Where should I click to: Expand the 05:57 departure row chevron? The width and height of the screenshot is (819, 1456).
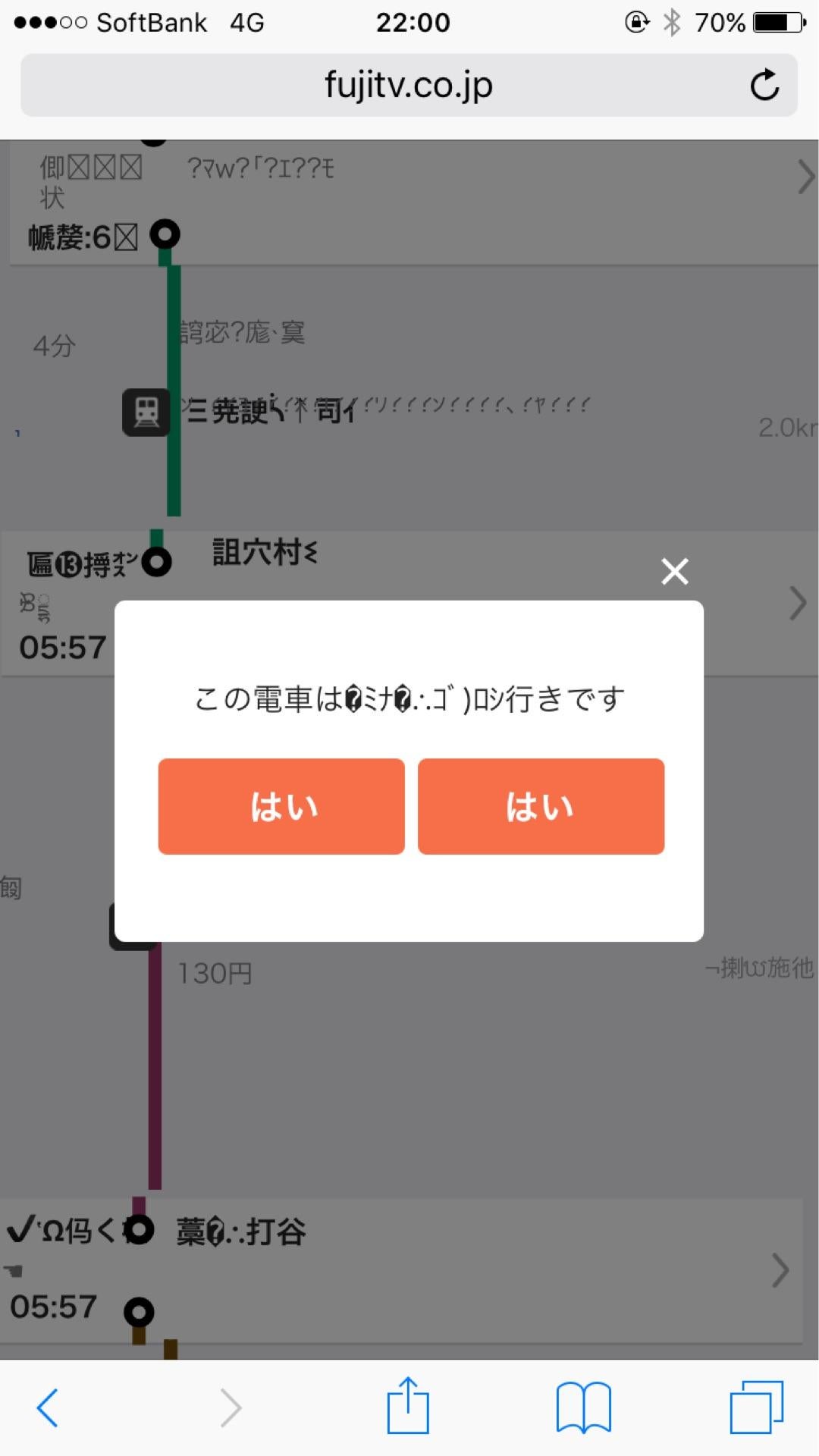pyautogui.click(x=799, y=604)
